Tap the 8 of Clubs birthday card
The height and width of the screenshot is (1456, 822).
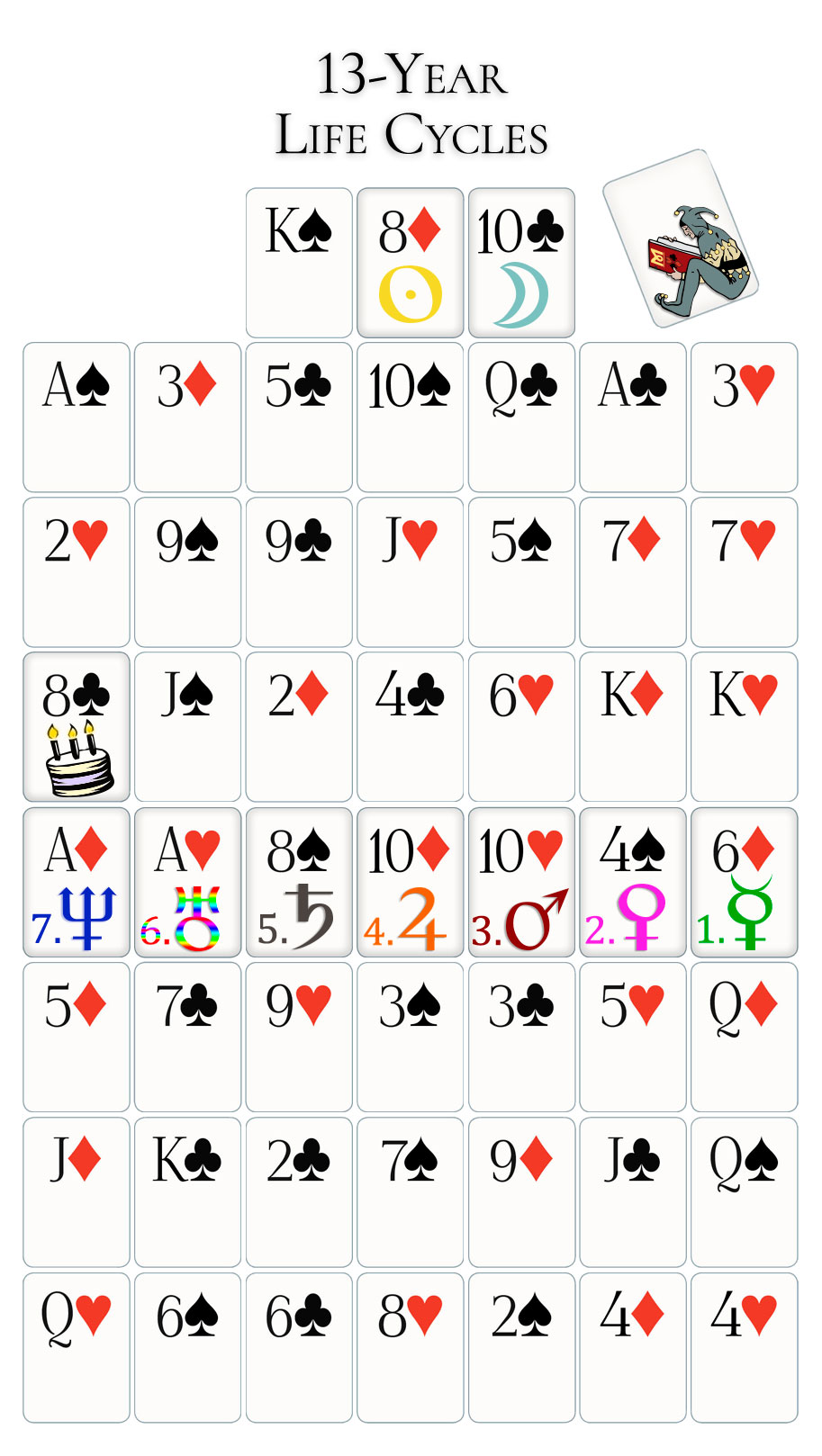[77, 727]
